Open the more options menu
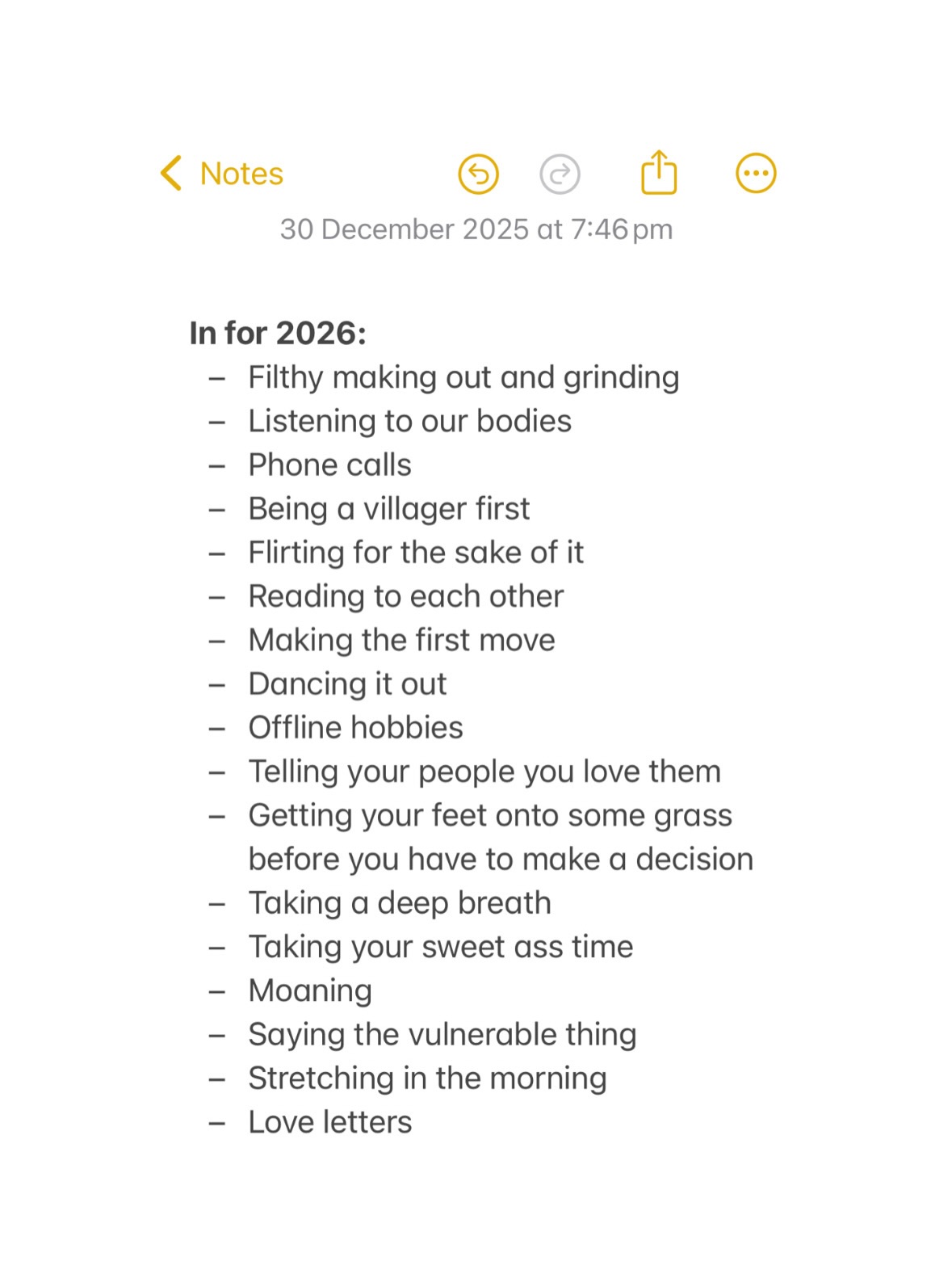The height and width of the screenshot is (1270, 952). pyautogui.click(x=756, y=174)
